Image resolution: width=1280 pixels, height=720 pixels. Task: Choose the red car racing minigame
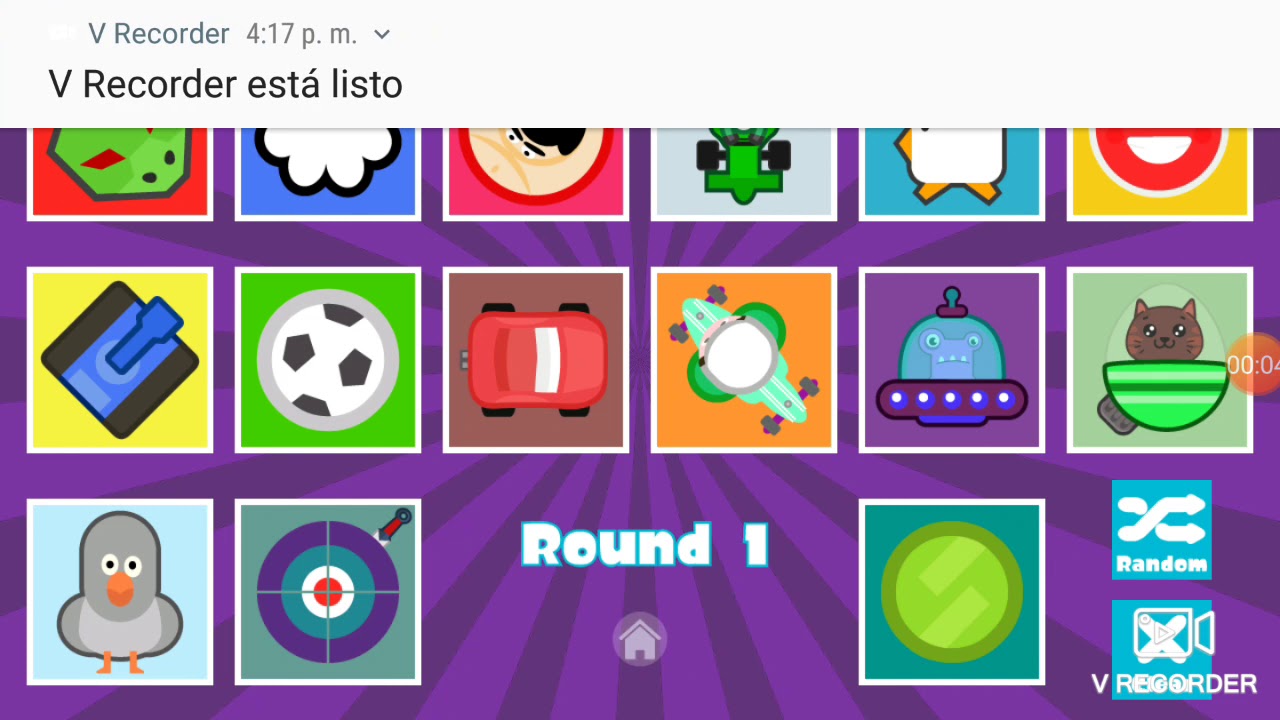point(536,360)
